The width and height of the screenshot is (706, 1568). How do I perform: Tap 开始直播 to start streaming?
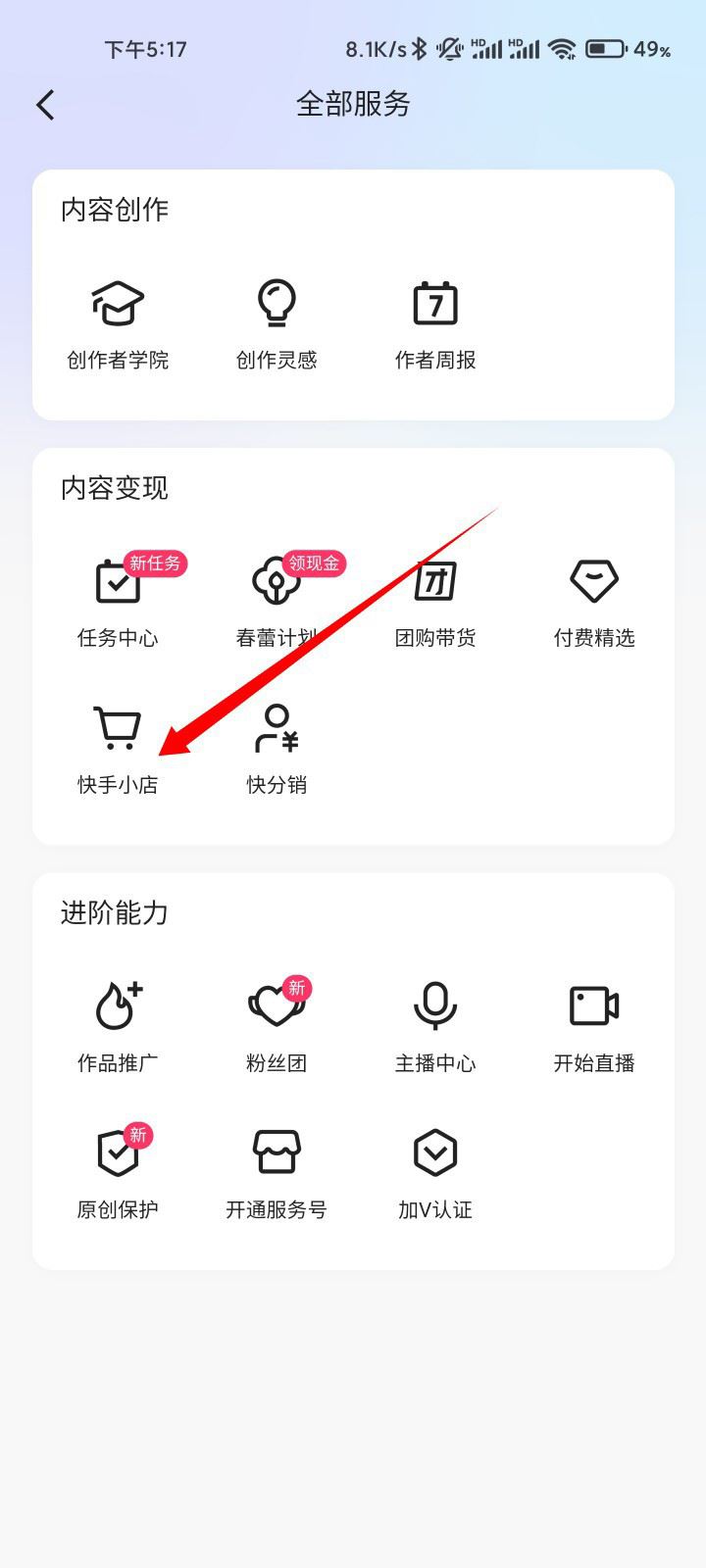tap(594, 1025)
